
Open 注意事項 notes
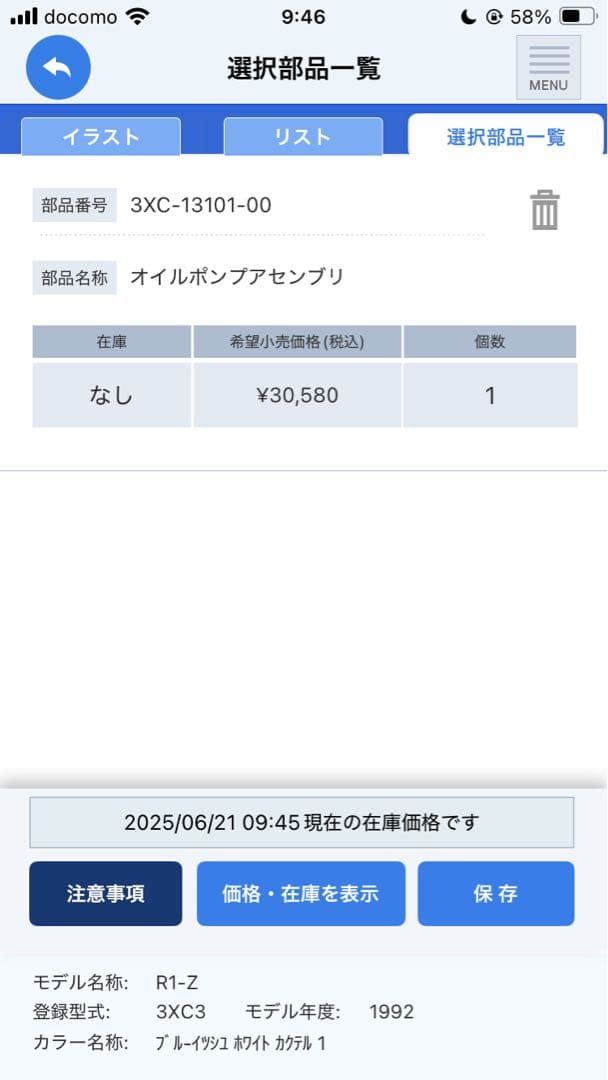tap(105, 893)
